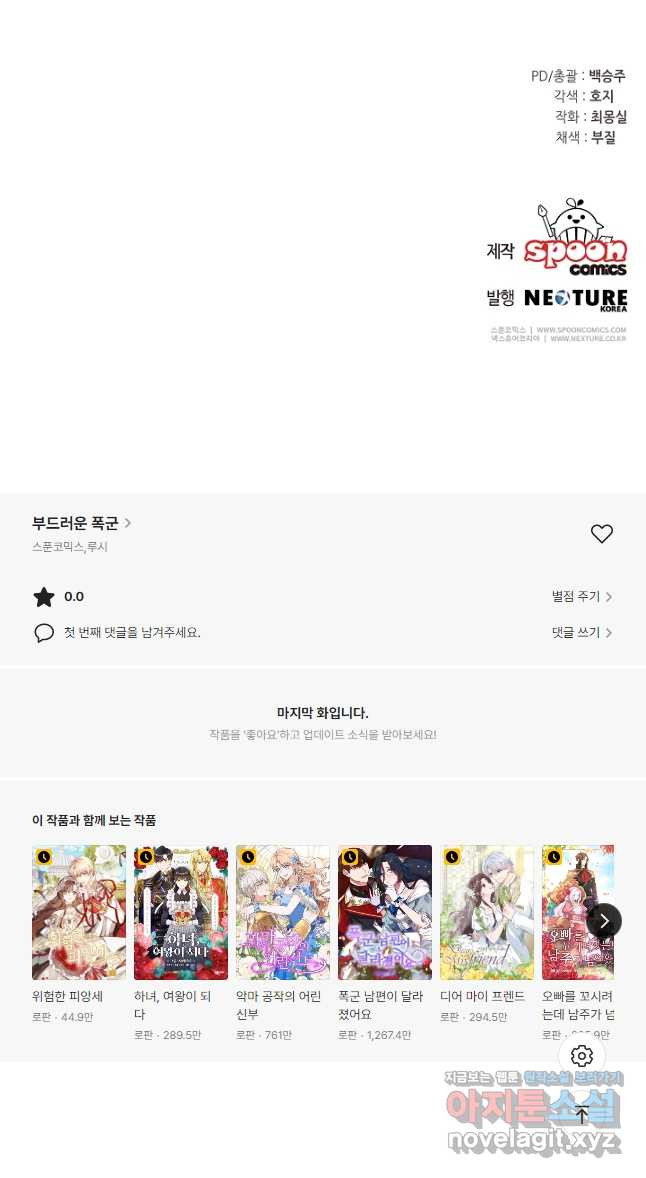Show next recommended works with arrow

click(x=604, y=920)
